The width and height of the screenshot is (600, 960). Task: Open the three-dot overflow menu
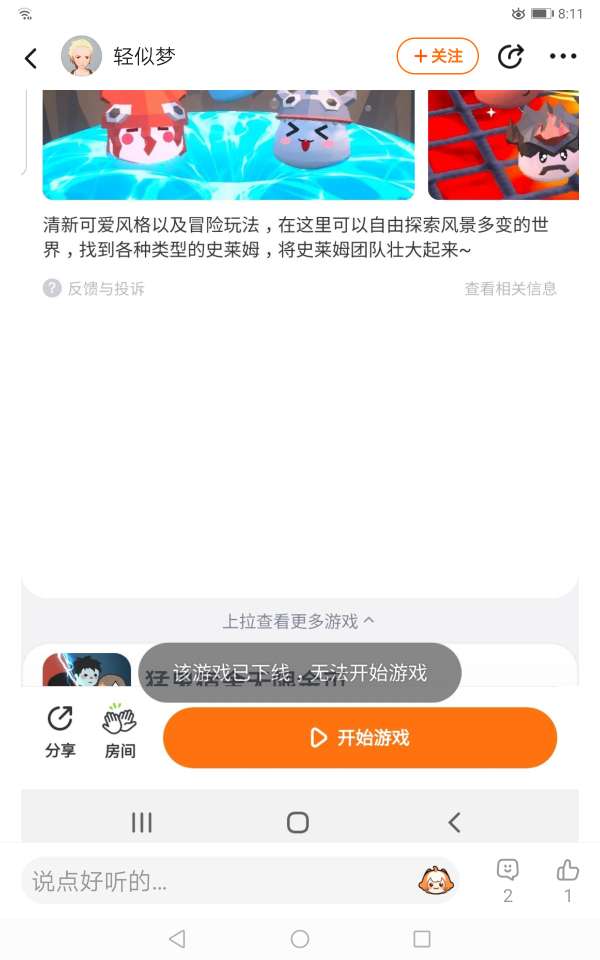(x=563, y=57)
